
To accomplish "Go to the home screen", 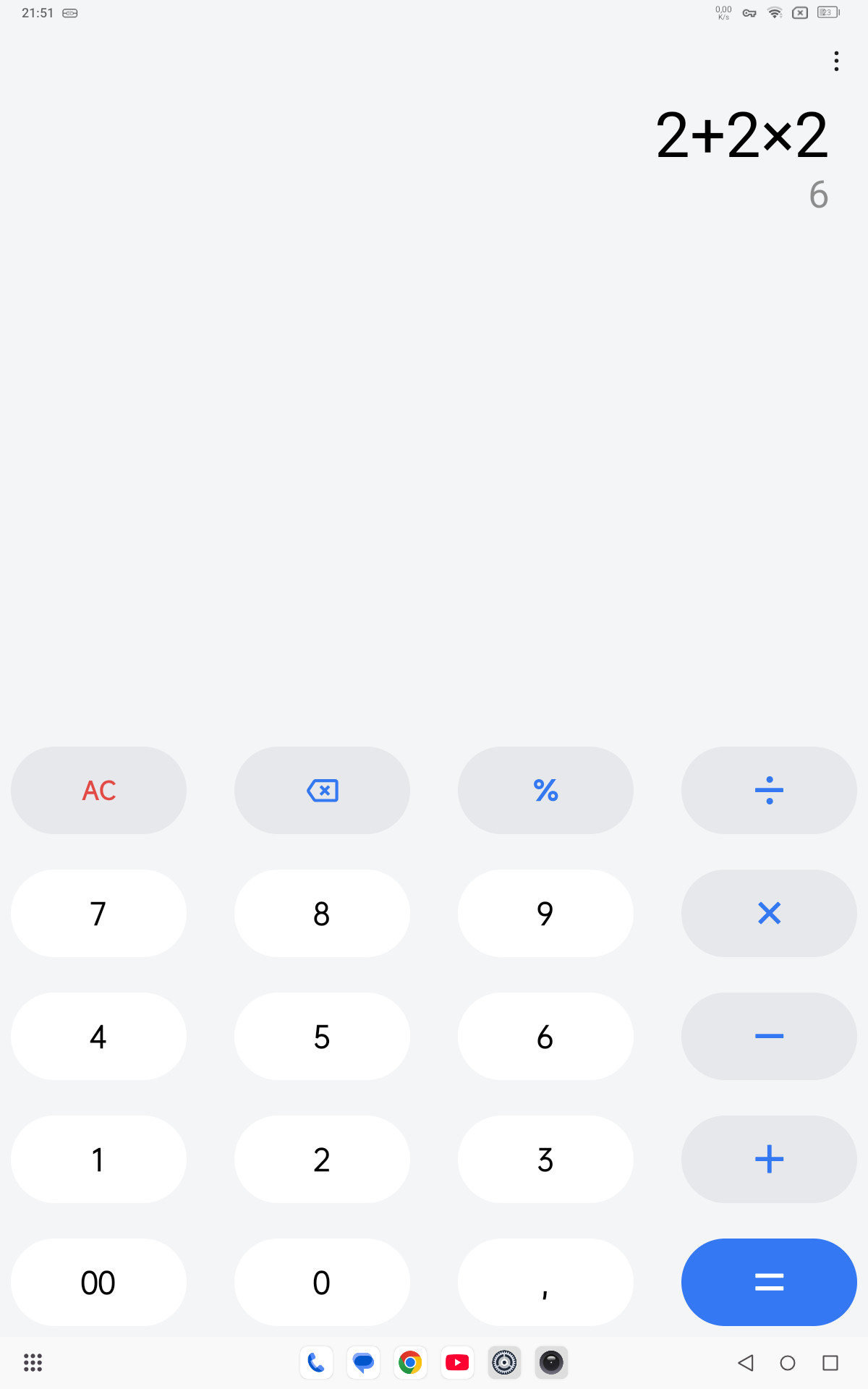I will point(788,1363).
